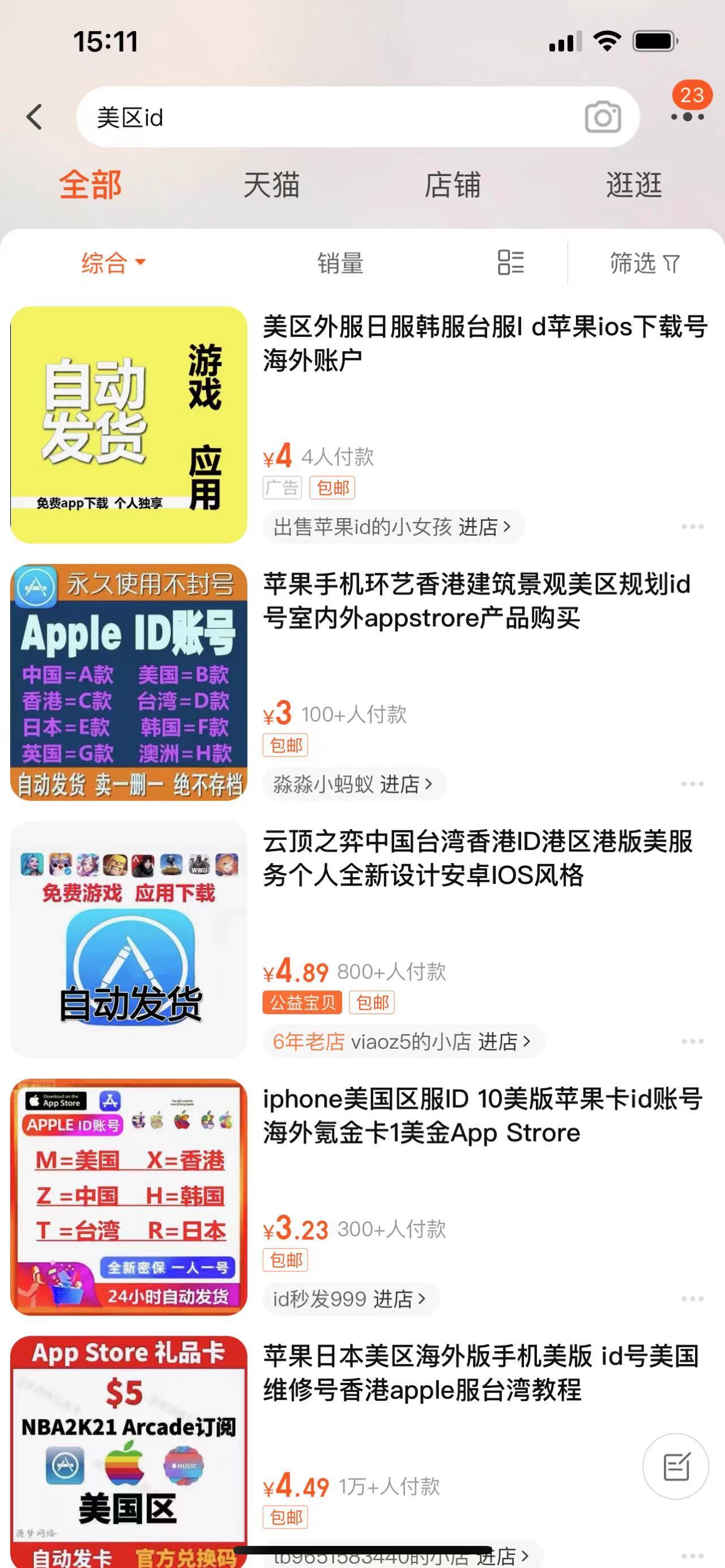The image size is (725, 1568).
Task: Switch to the 店铺 tab
Action: 453,185
